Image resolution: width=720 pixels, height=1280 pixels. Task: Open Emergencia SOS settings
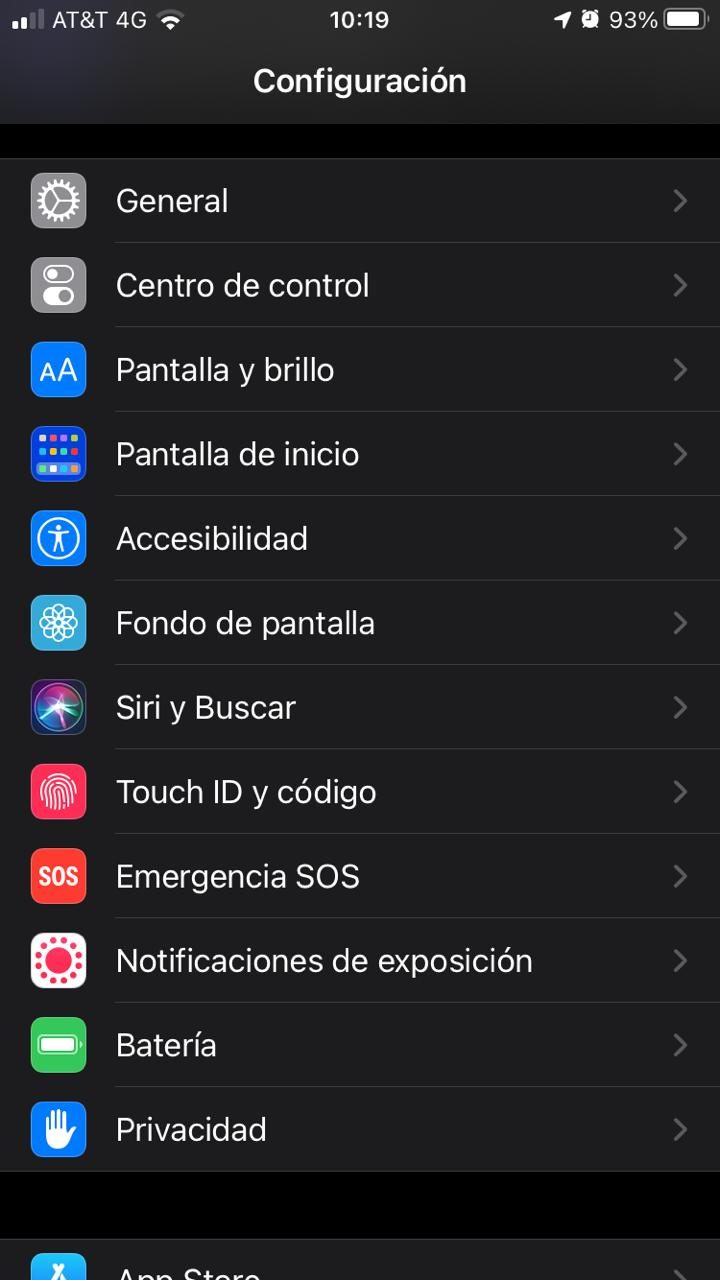point(360,877)
